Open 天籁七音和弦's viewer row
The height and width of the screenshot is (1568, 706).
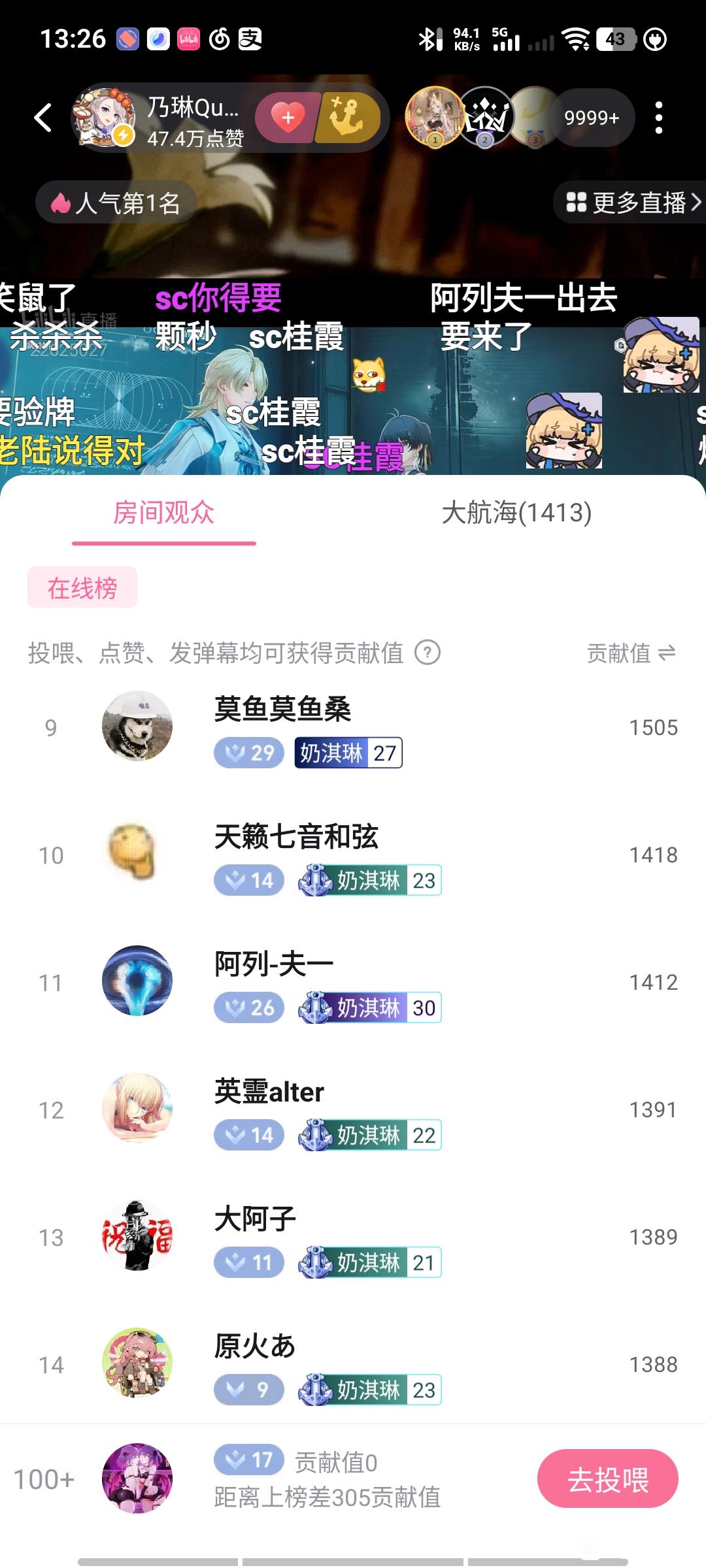tap(353, 855)
